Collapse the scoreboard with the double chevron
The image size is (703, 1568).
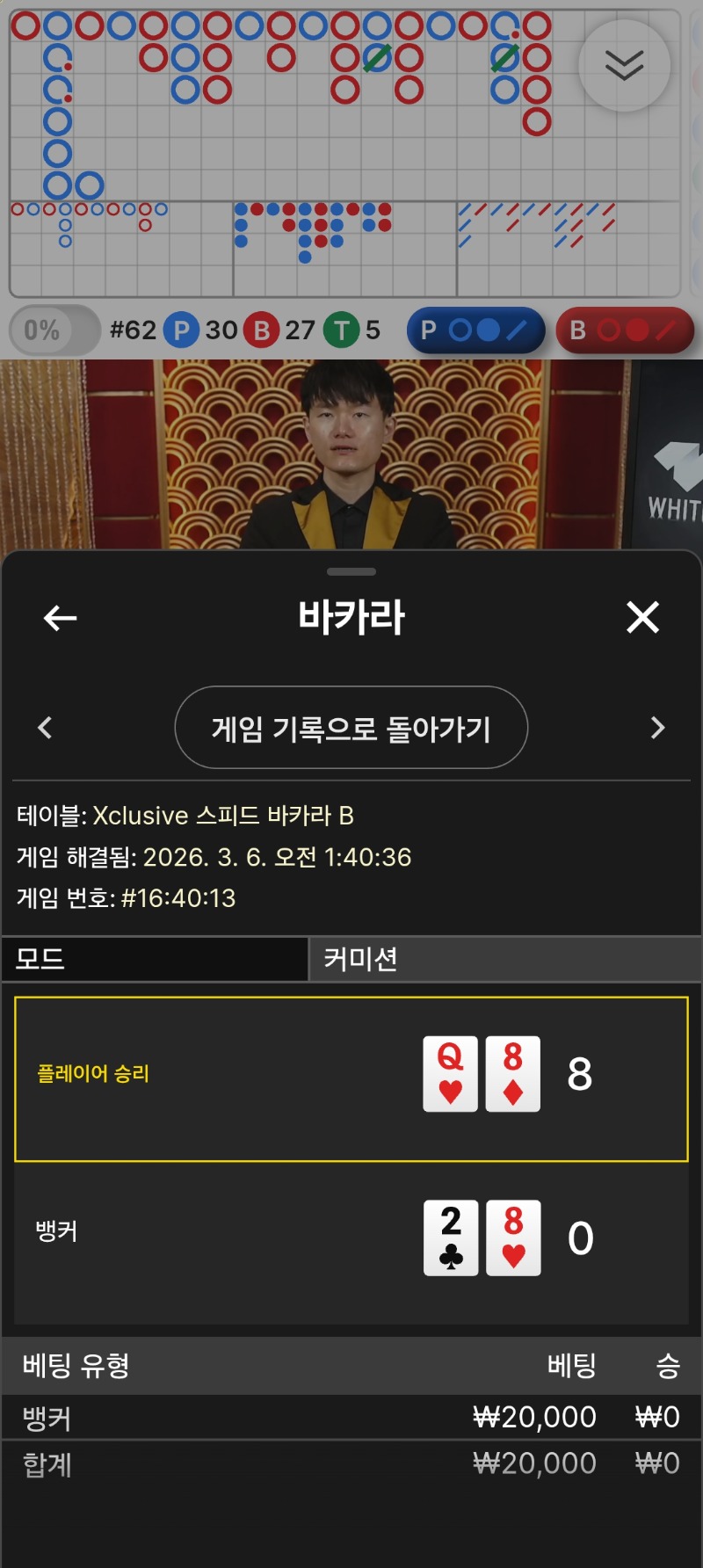coord(624,66)
